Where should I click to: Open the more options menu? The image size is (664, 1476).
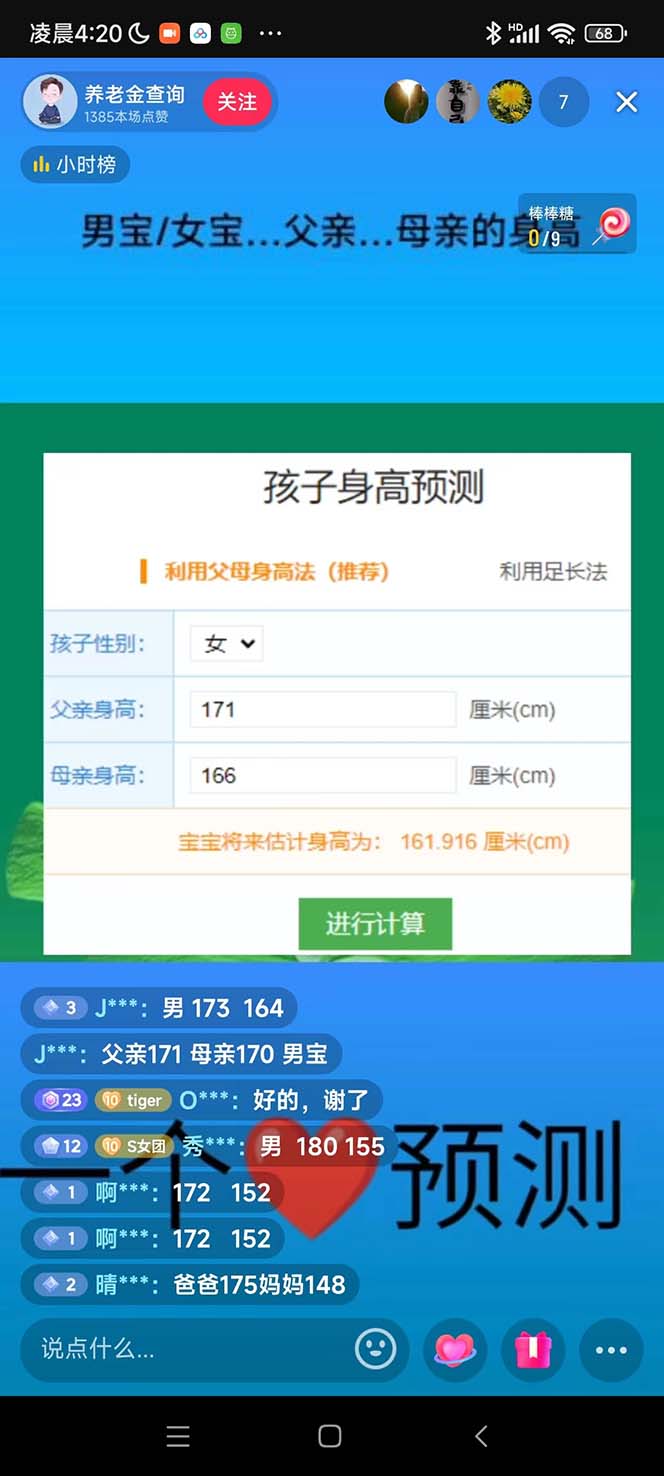611,1349
